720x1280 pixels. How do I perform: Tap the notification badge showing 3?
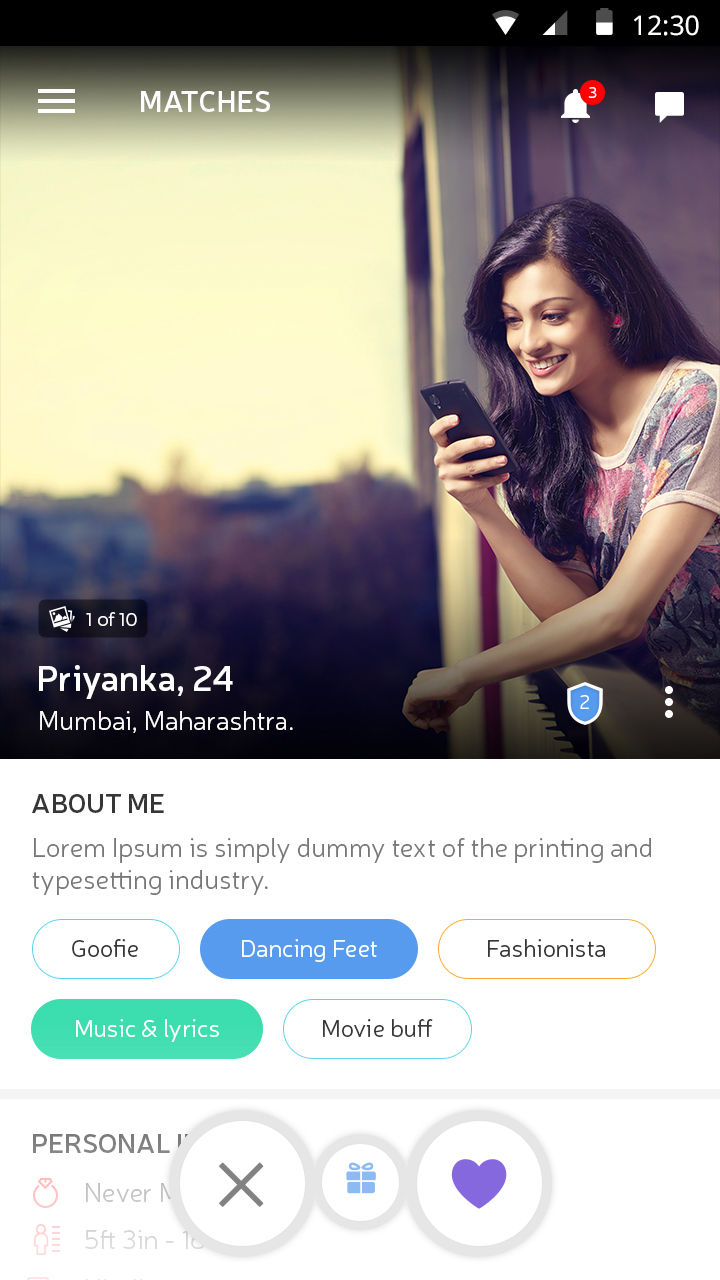(x=591, y=92)
